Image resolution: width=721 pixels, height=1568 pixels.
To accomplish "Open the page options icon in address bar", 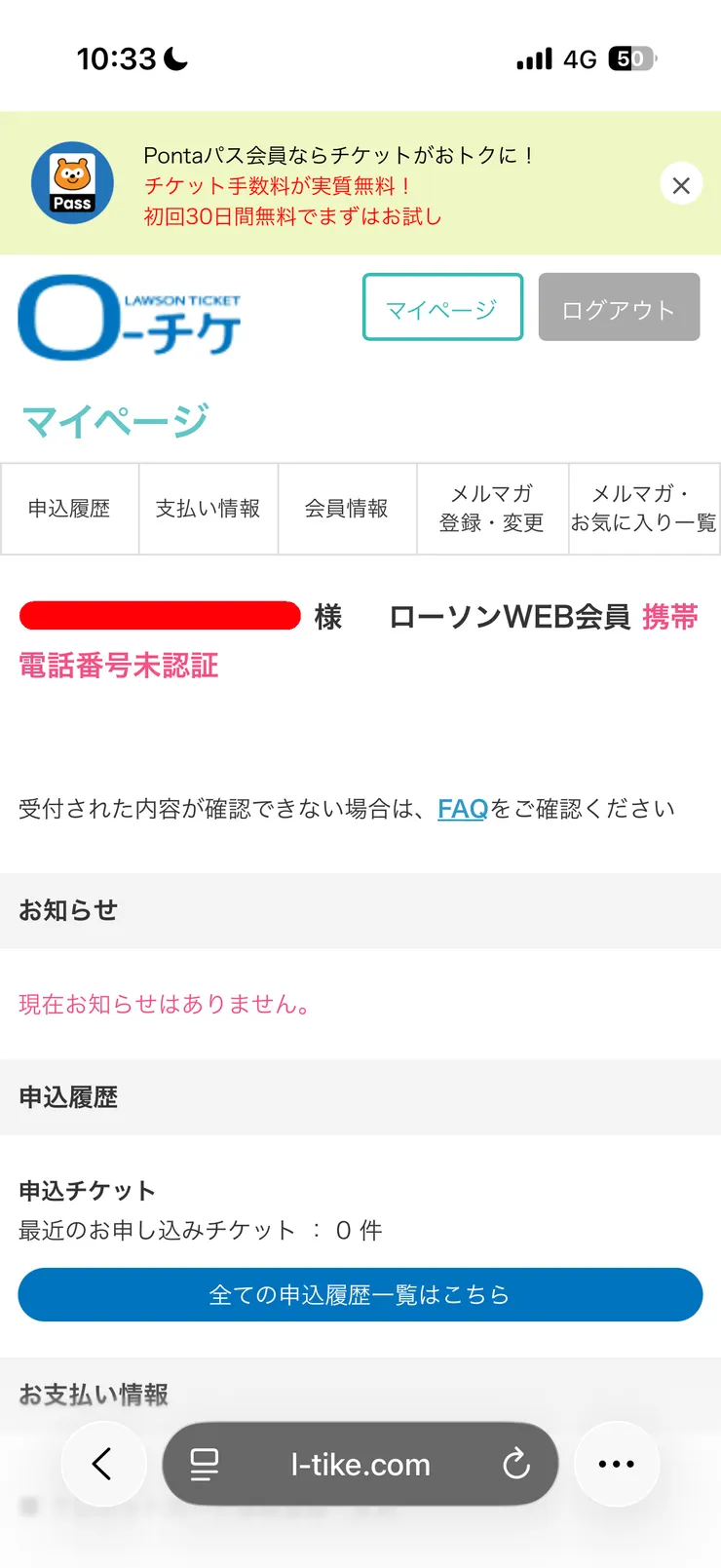I will [205, 1464].
